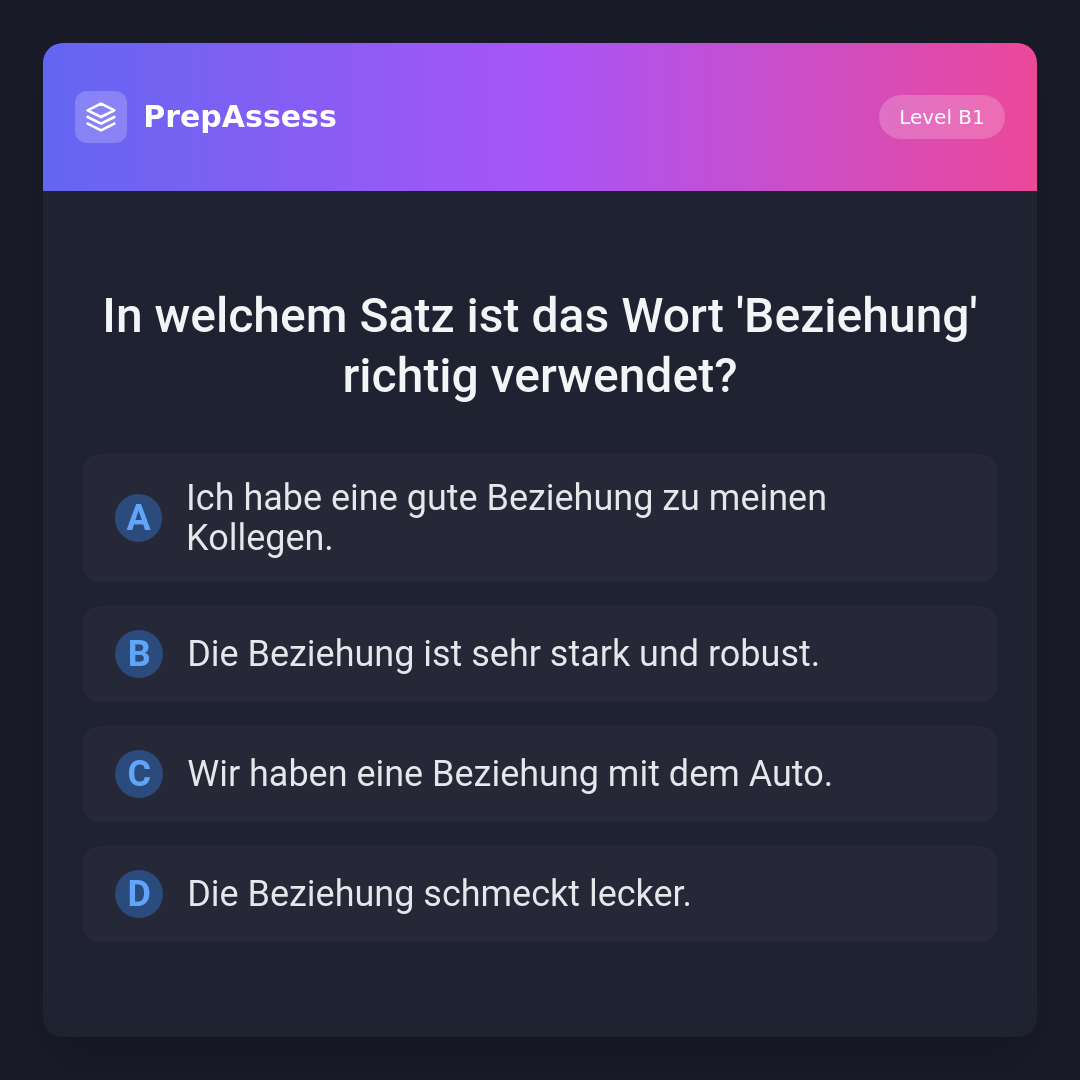The width and height of the screenshot is (1080, 1080).
Task: Select option D 'schmeckt lecker'
Action: point(540,894)
